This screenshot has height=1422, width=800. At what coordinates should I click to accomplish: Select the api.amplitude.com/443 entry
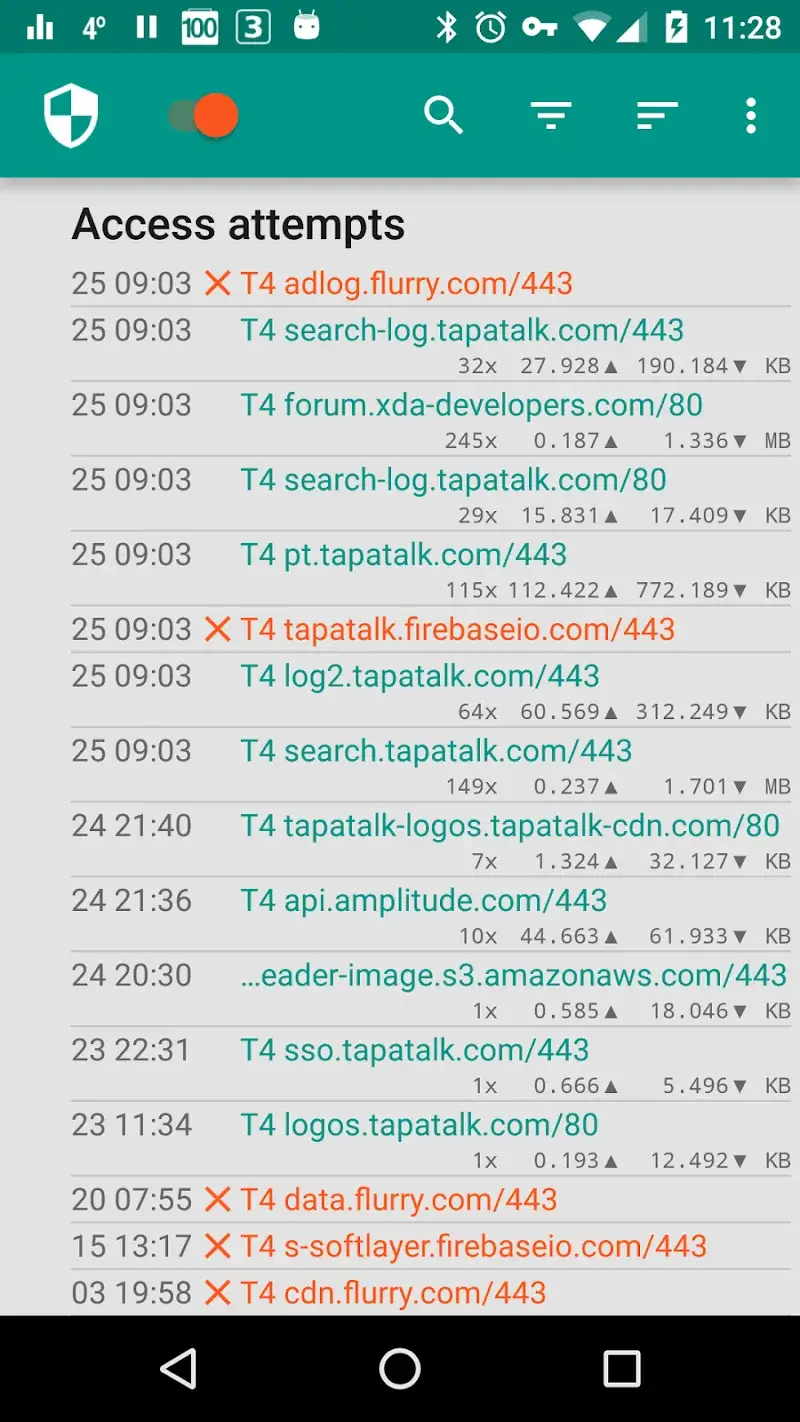point(423,901)
